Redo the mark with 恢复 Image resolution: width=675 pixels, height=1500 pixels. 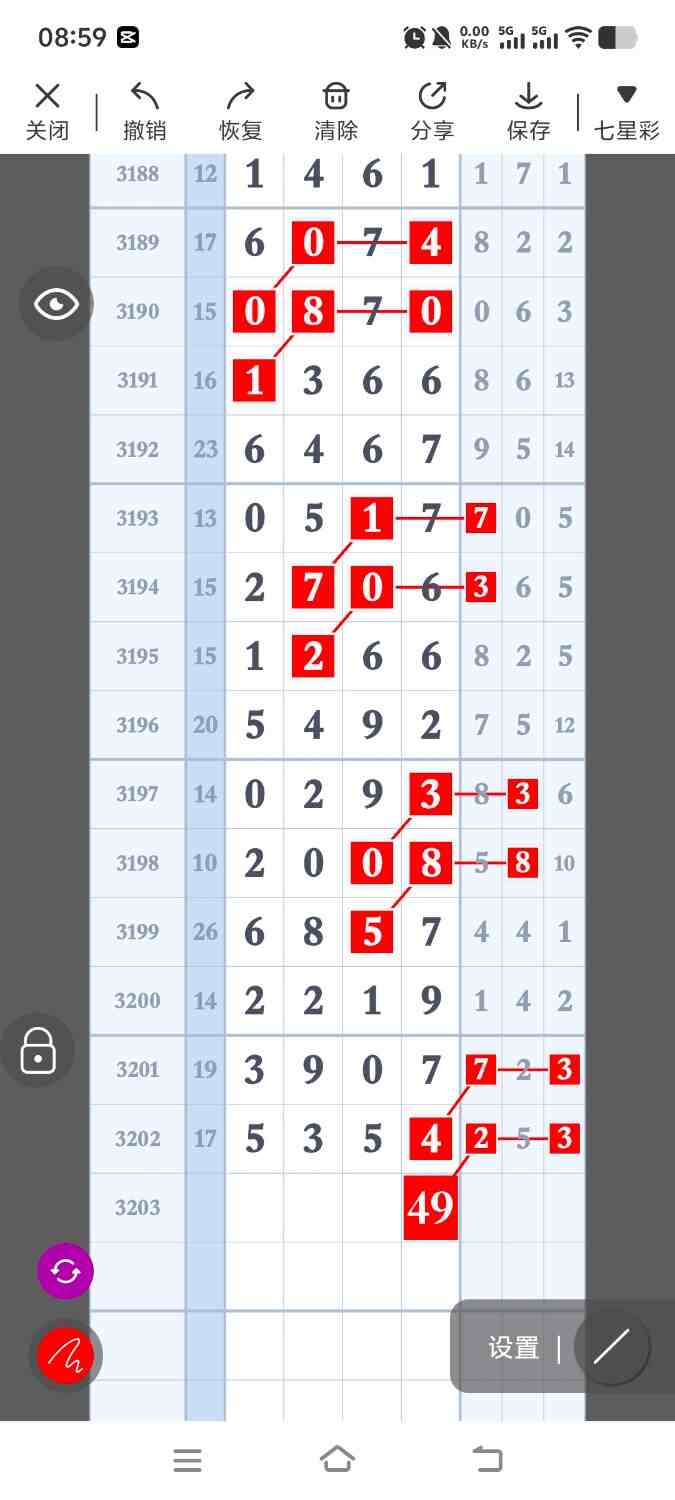pos(240,111)
